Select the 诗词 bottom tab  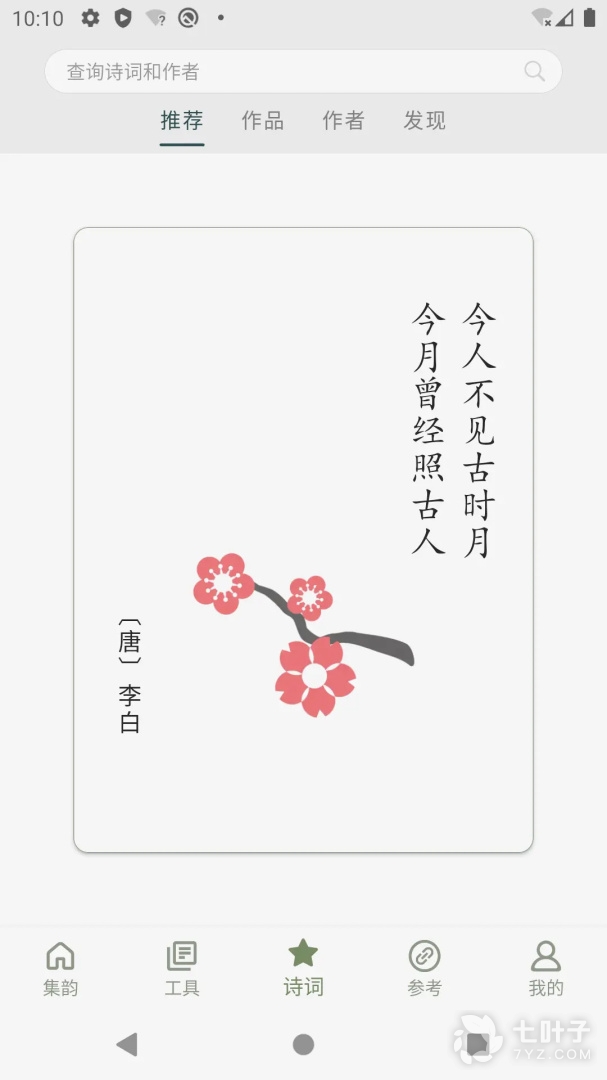click(303, 969)
